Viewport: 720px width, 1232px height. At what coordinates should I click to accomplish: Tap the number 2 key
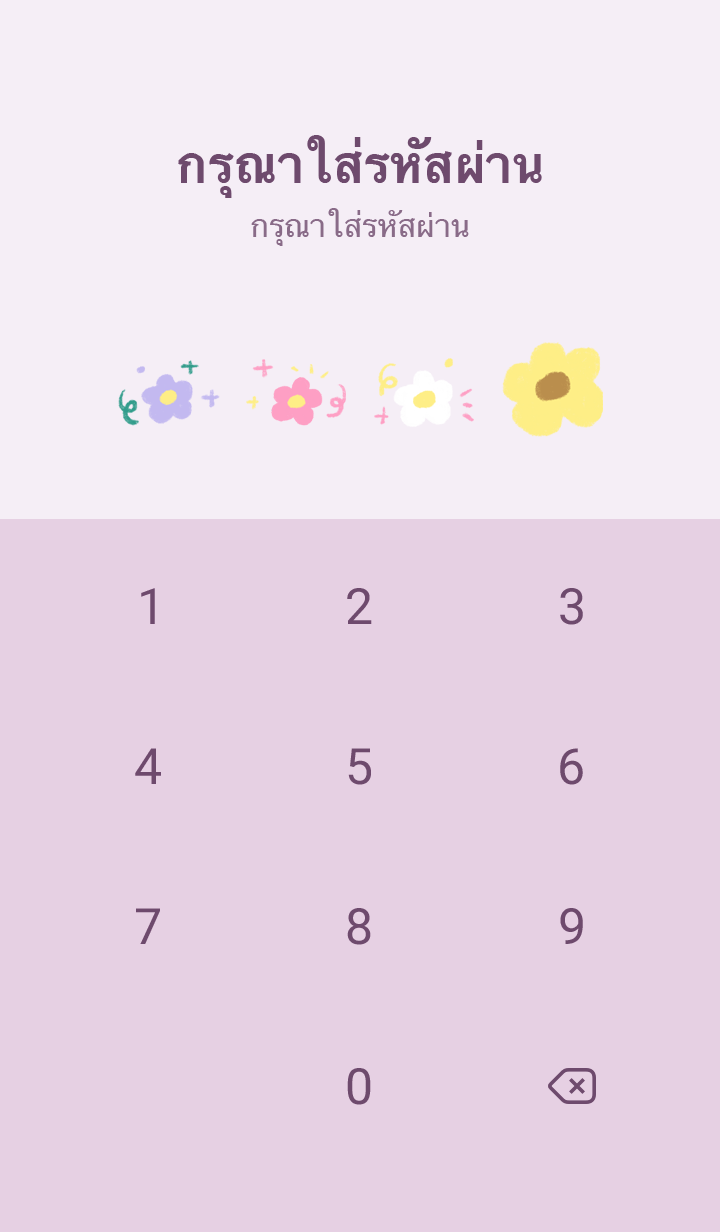click(359, 607)
